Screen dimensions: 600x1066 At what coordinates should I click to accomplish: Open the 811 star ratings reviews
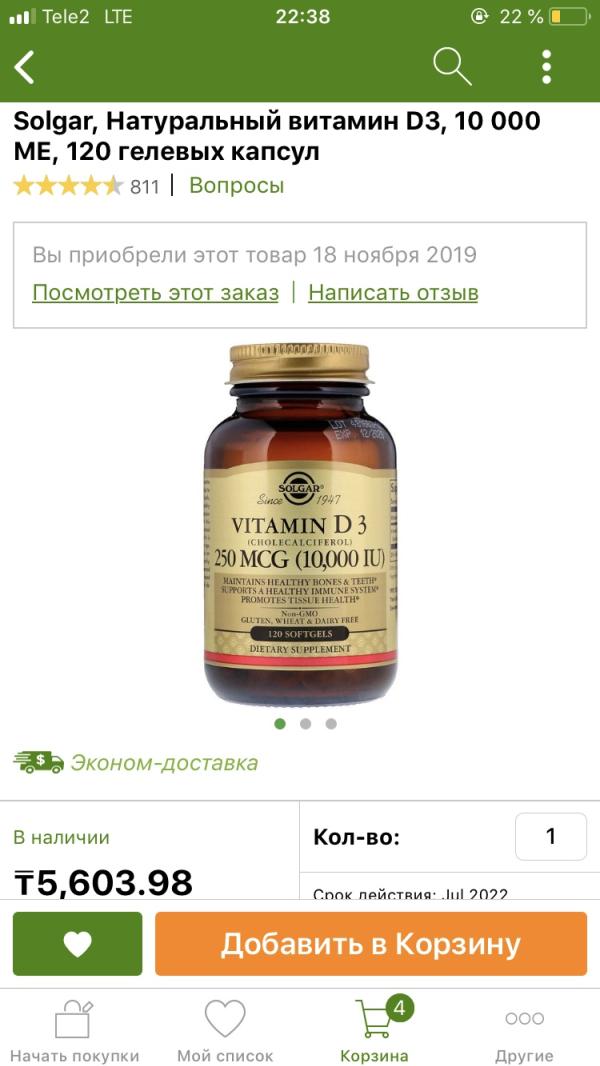pyautogui.click(x=86, y=186)
